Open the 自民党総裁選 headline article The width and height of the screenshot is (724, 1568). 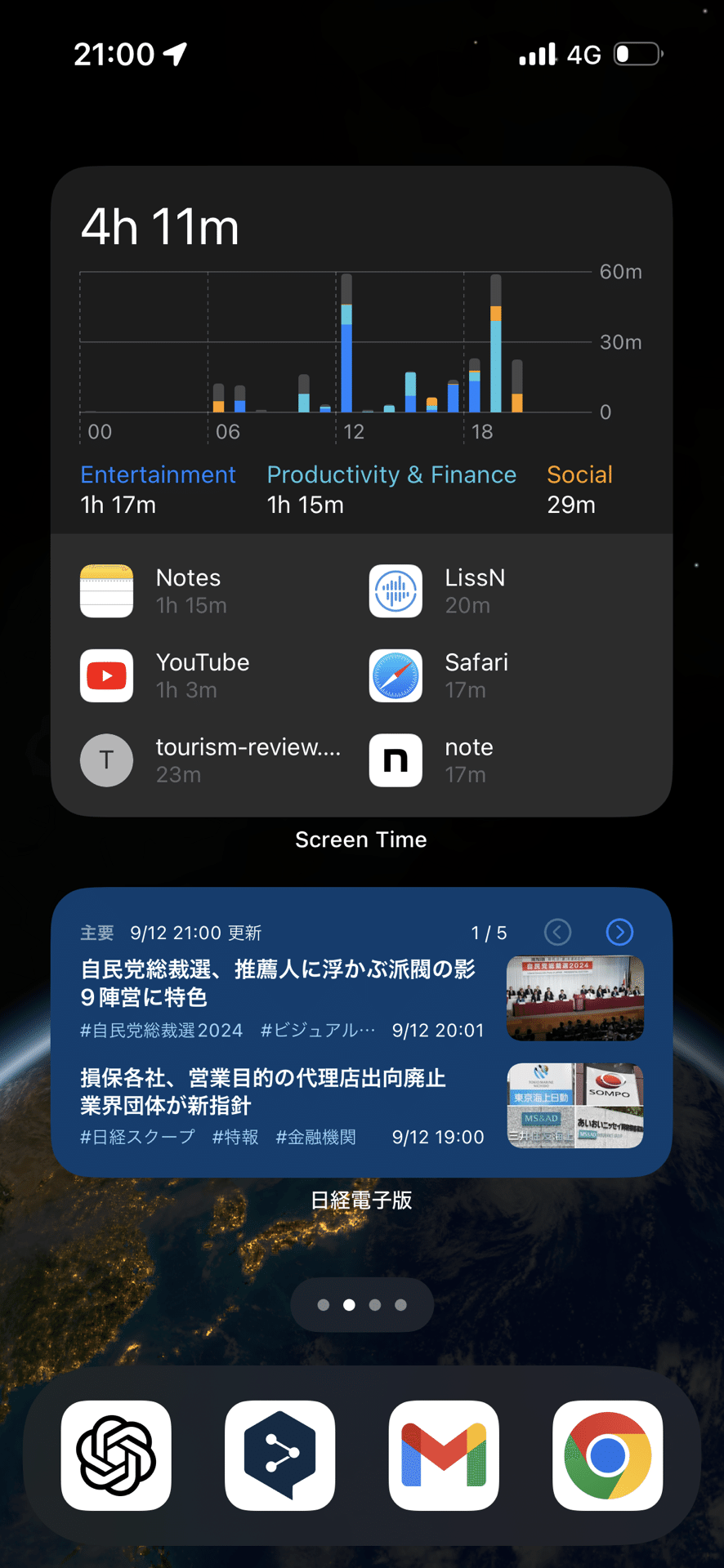pos(286,984)
